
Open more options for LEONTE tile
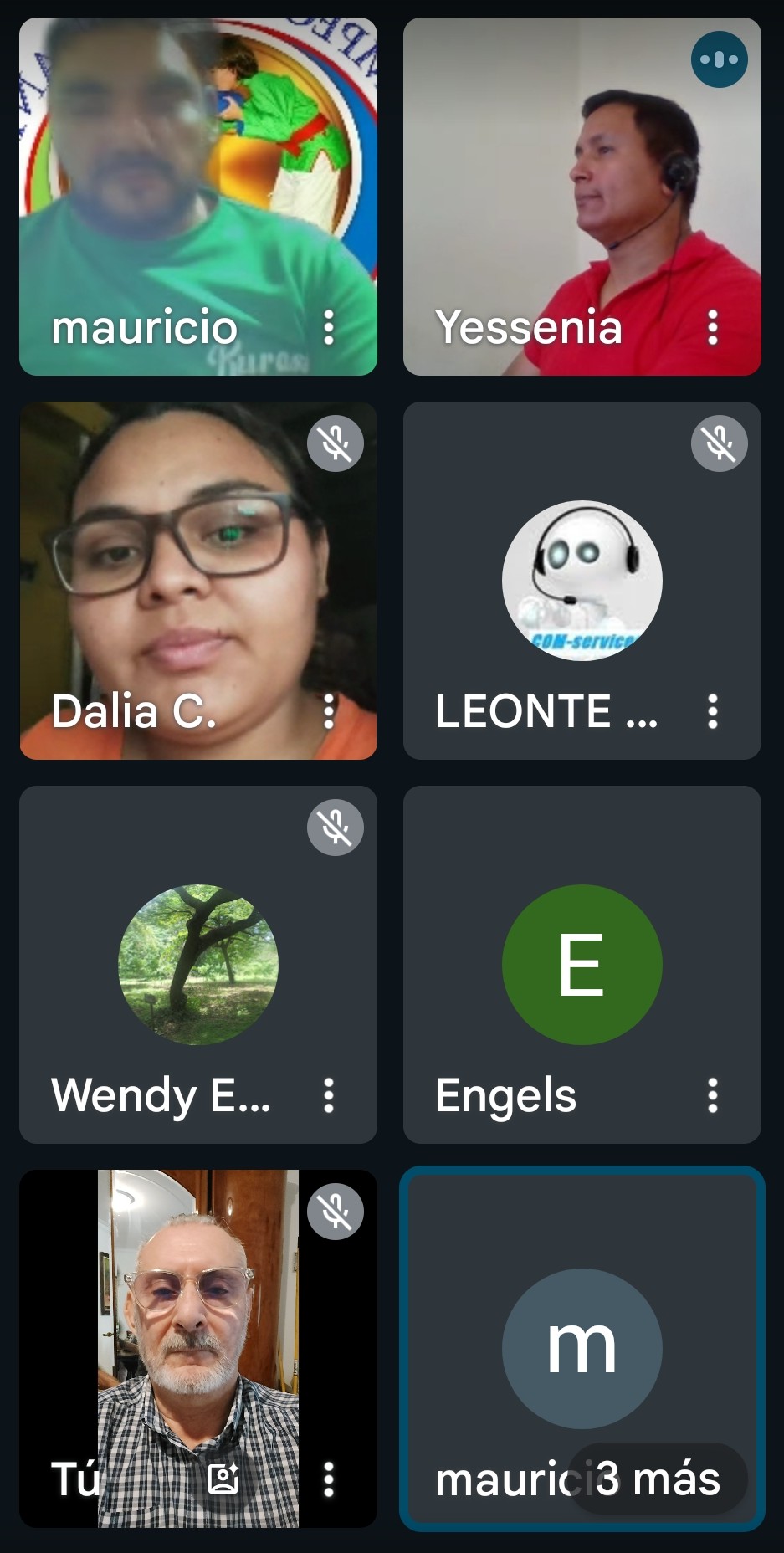click(713, 711)
